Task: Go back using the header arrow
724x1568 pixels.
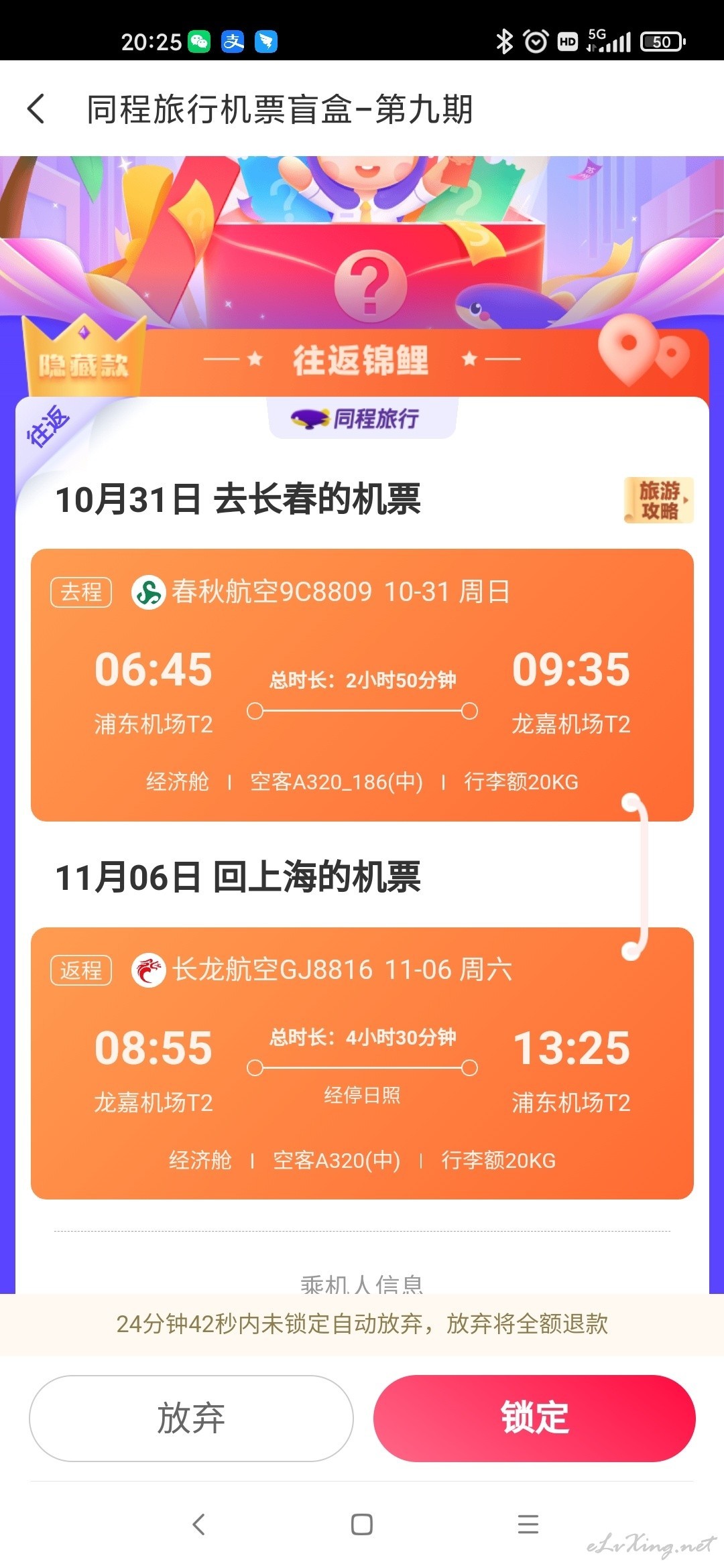Action: pyautogui.click(x=36, y=109)
